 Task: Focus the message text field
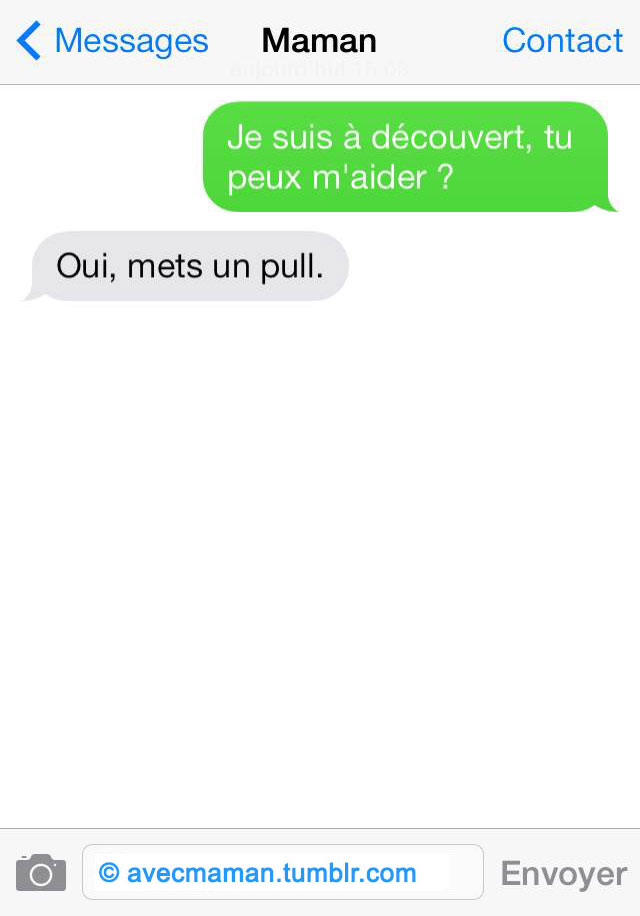tap(282, 873)
